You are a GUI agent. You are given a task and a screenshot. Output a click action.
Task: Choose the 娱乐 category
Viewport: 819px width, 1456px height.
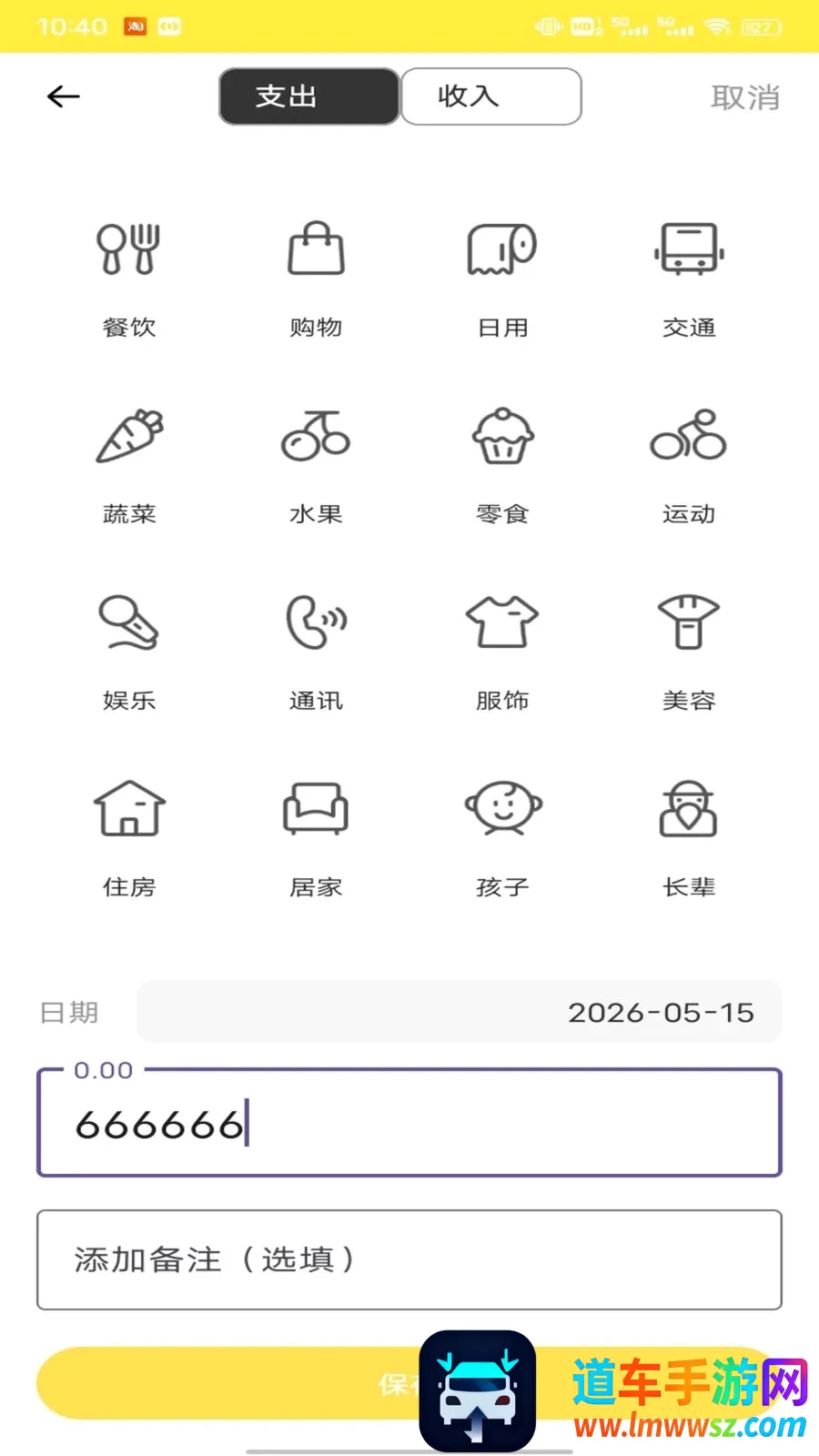point(129,652)
